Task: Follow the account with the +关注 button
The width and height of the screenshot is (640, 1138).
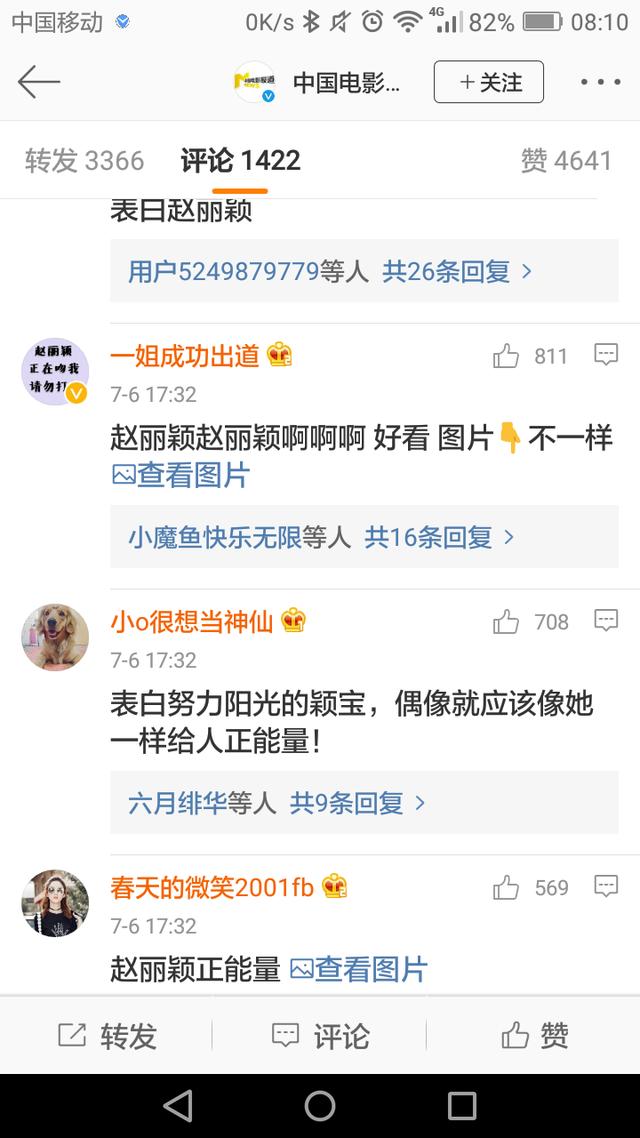Action: (x=488, y=82)
